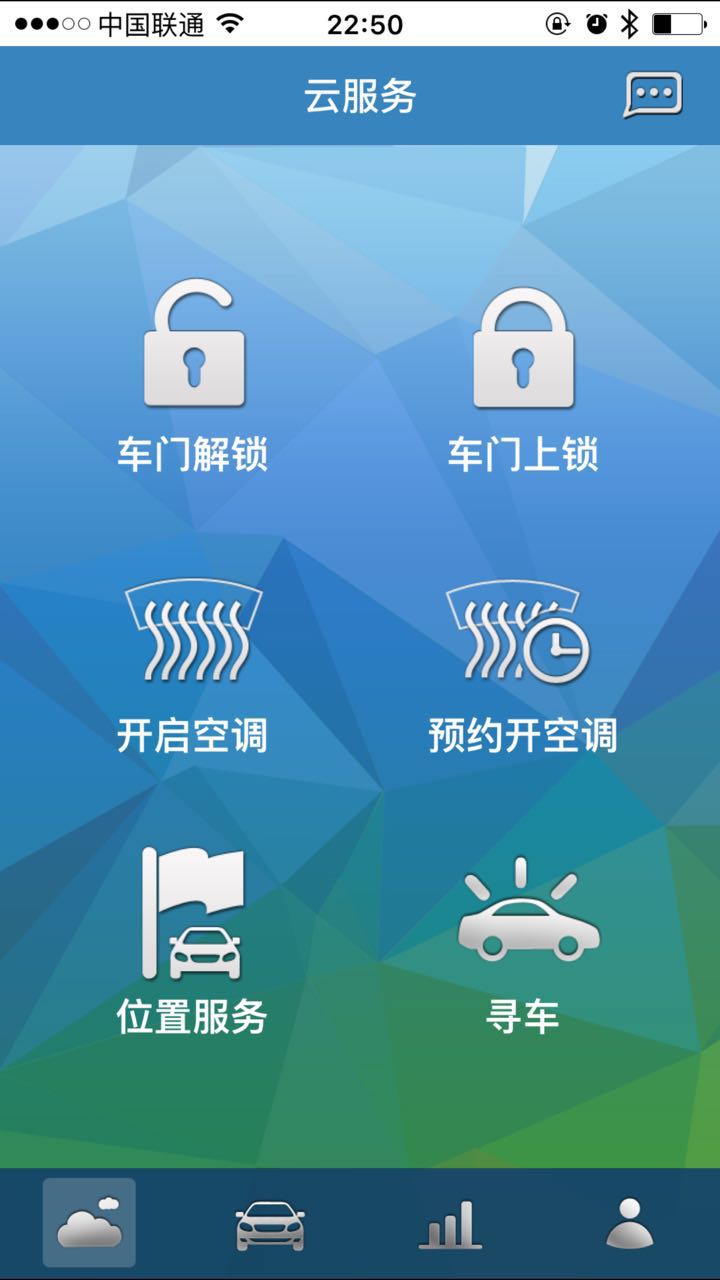Lock the car doors with 车门上锁

coord(523,375)
